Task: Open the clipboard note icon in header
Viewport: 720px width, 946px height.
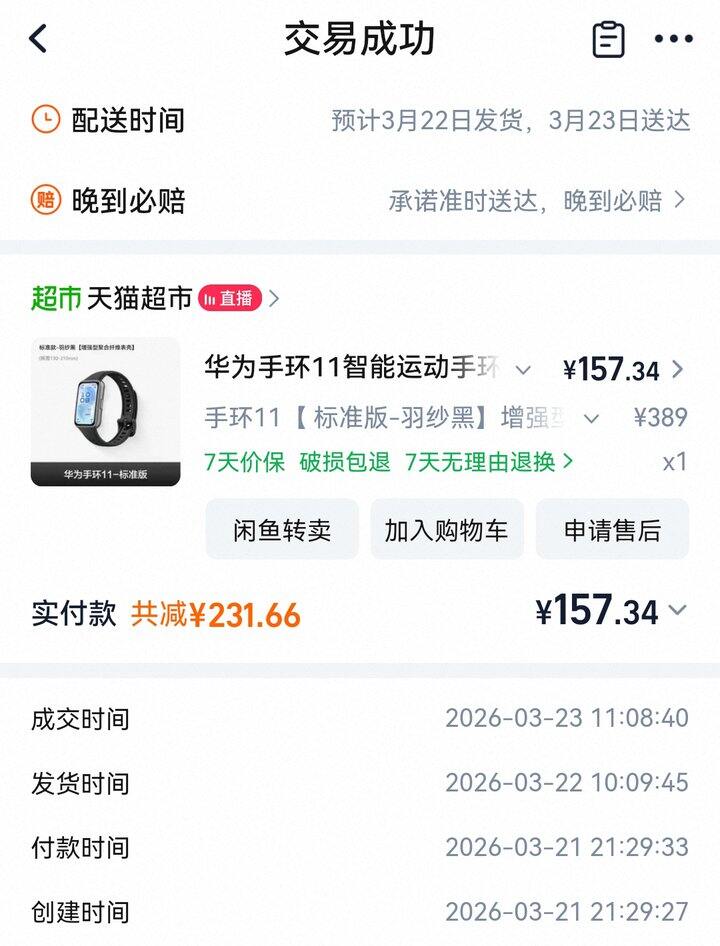Action: coord(608,40)
